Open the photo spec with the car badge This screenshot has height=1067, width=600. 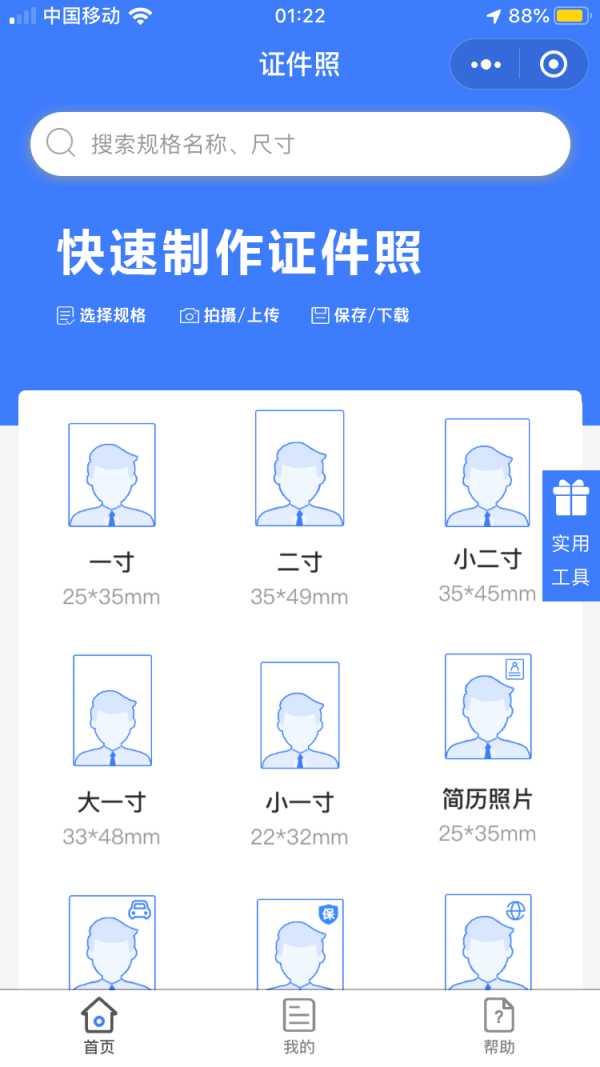click(x=111, y=940)
